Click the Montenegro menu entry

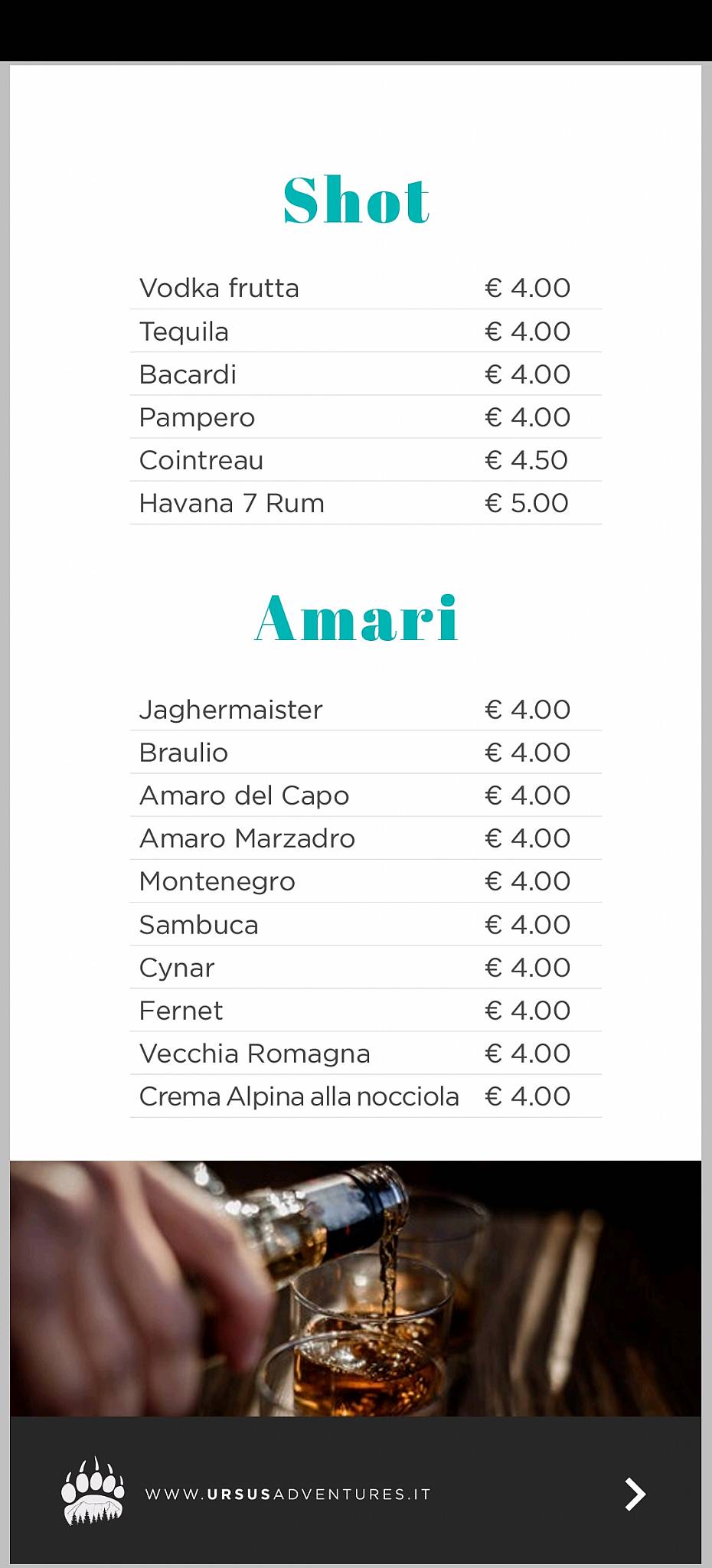pos(217,880)
